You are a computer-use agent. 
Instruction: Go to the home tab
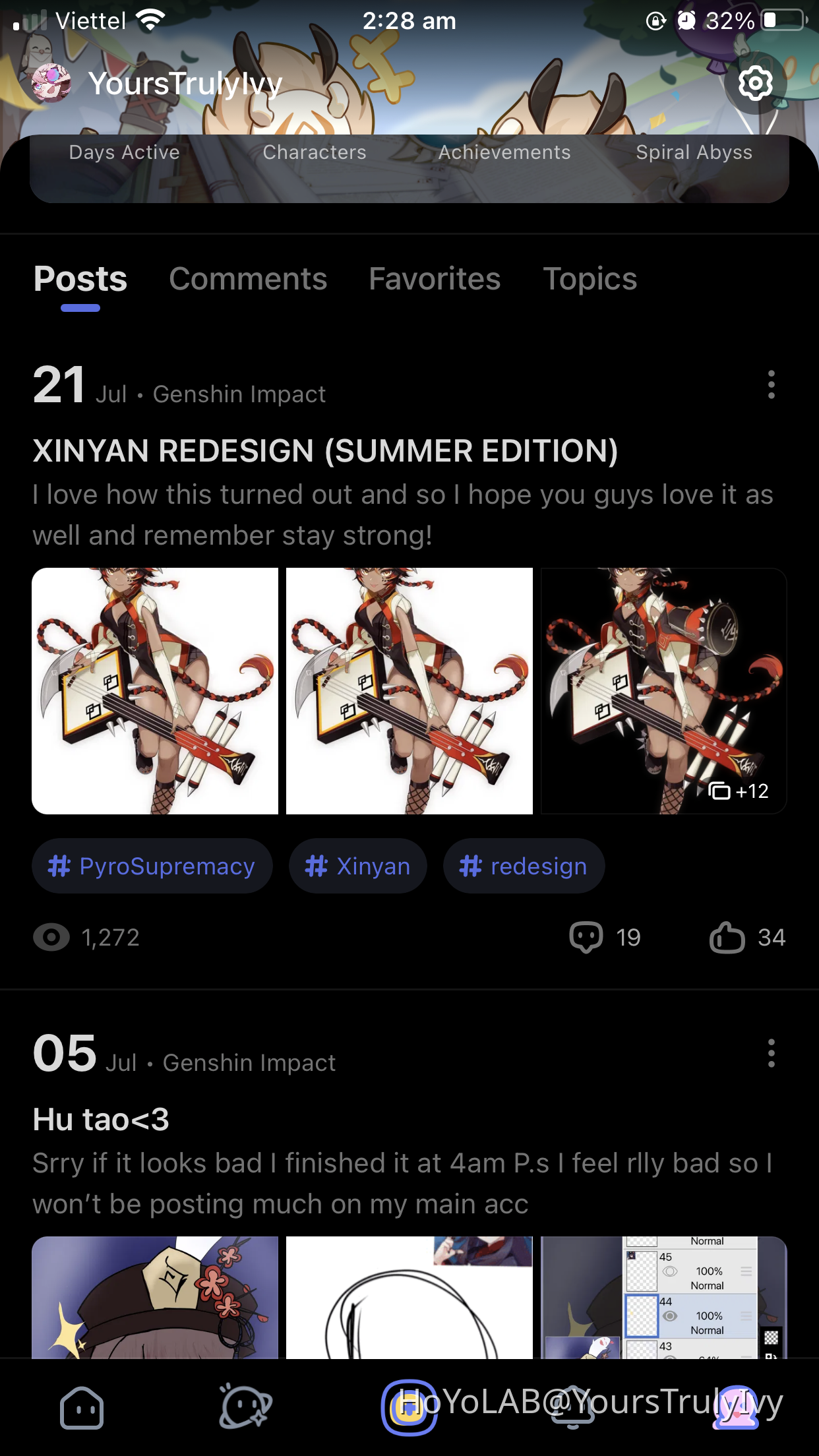click(x=82, y=1408)
